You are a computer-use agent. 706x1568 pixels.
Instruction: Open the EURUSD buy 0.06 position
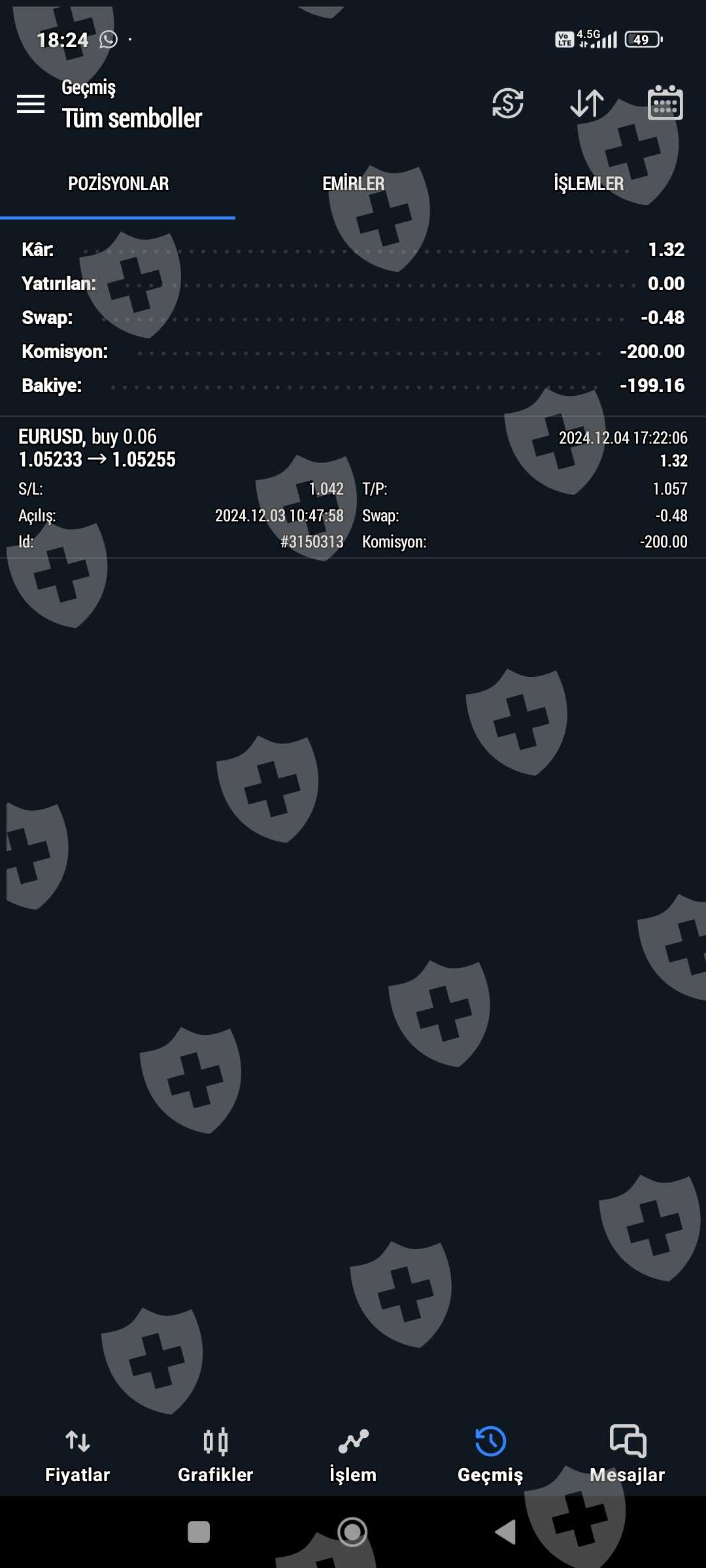point(353,487)
